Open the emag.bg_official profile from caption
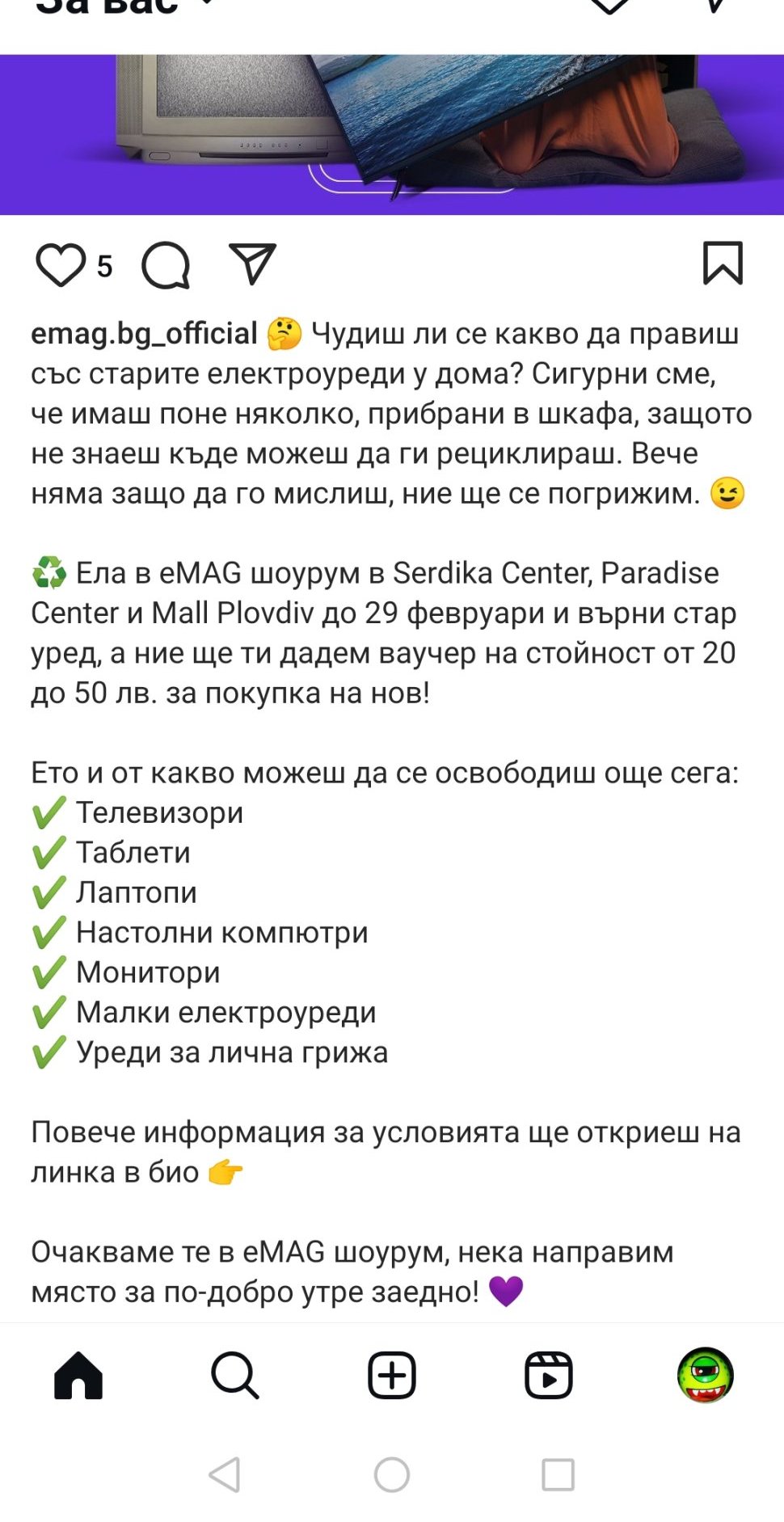The image size is (784, 1522). click(144, 333)
